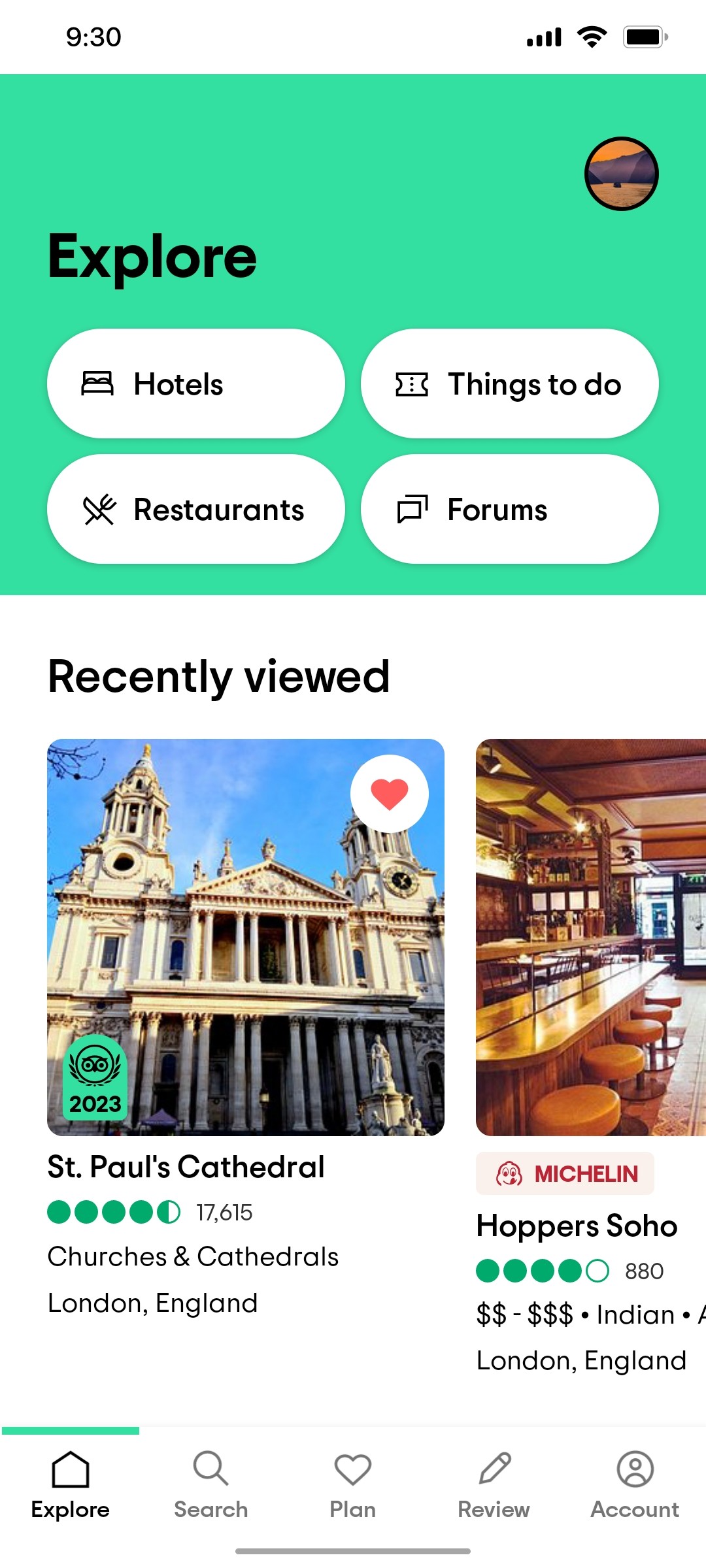This screenshot has height=1568, width=706.
Task: Switch to the Account tab
Action: [634, 1483]
